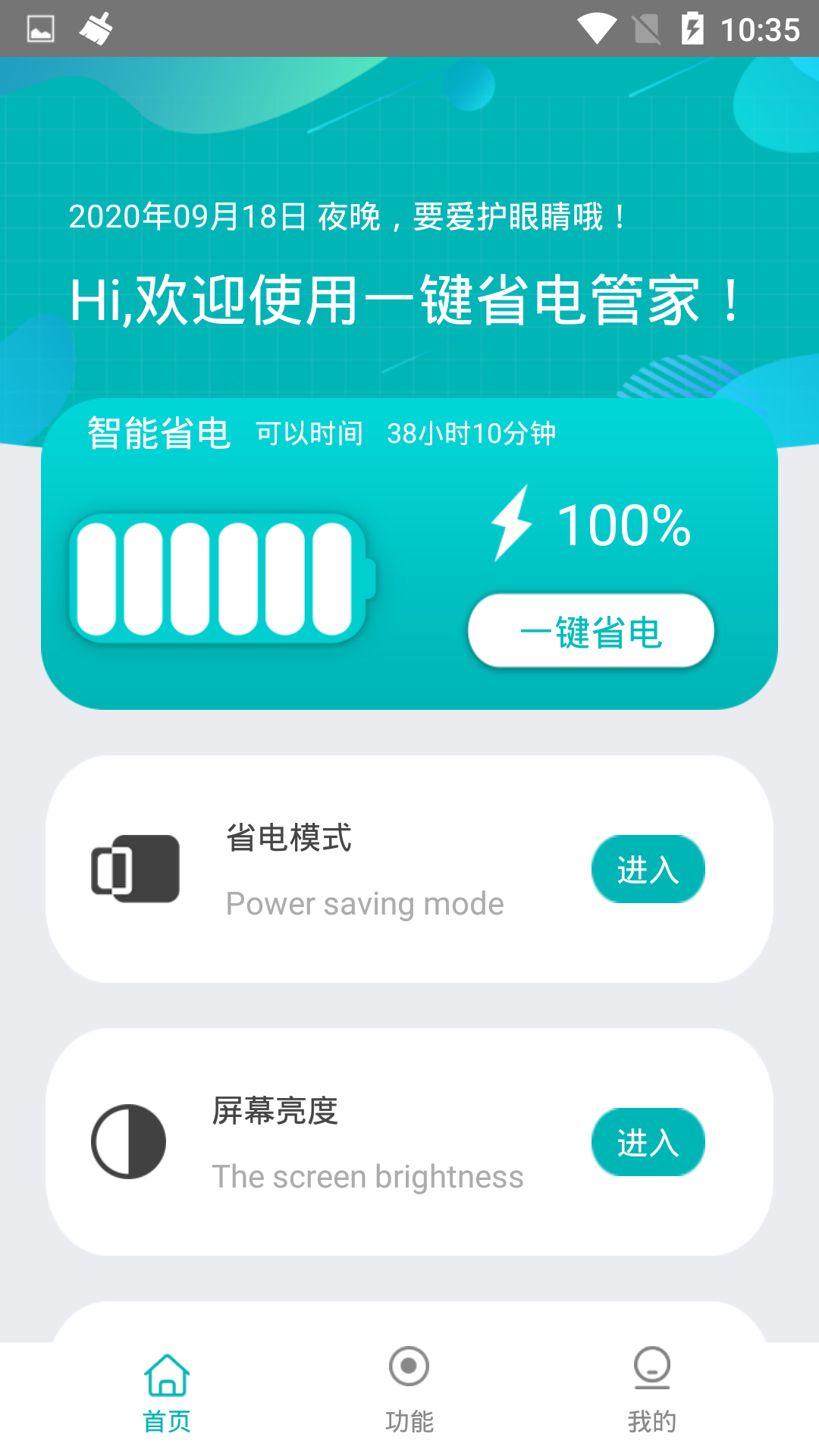Viewport: 819px width, 1456px height.
Task: Switch to the 功能 tab
Action: pos(409,1399)
